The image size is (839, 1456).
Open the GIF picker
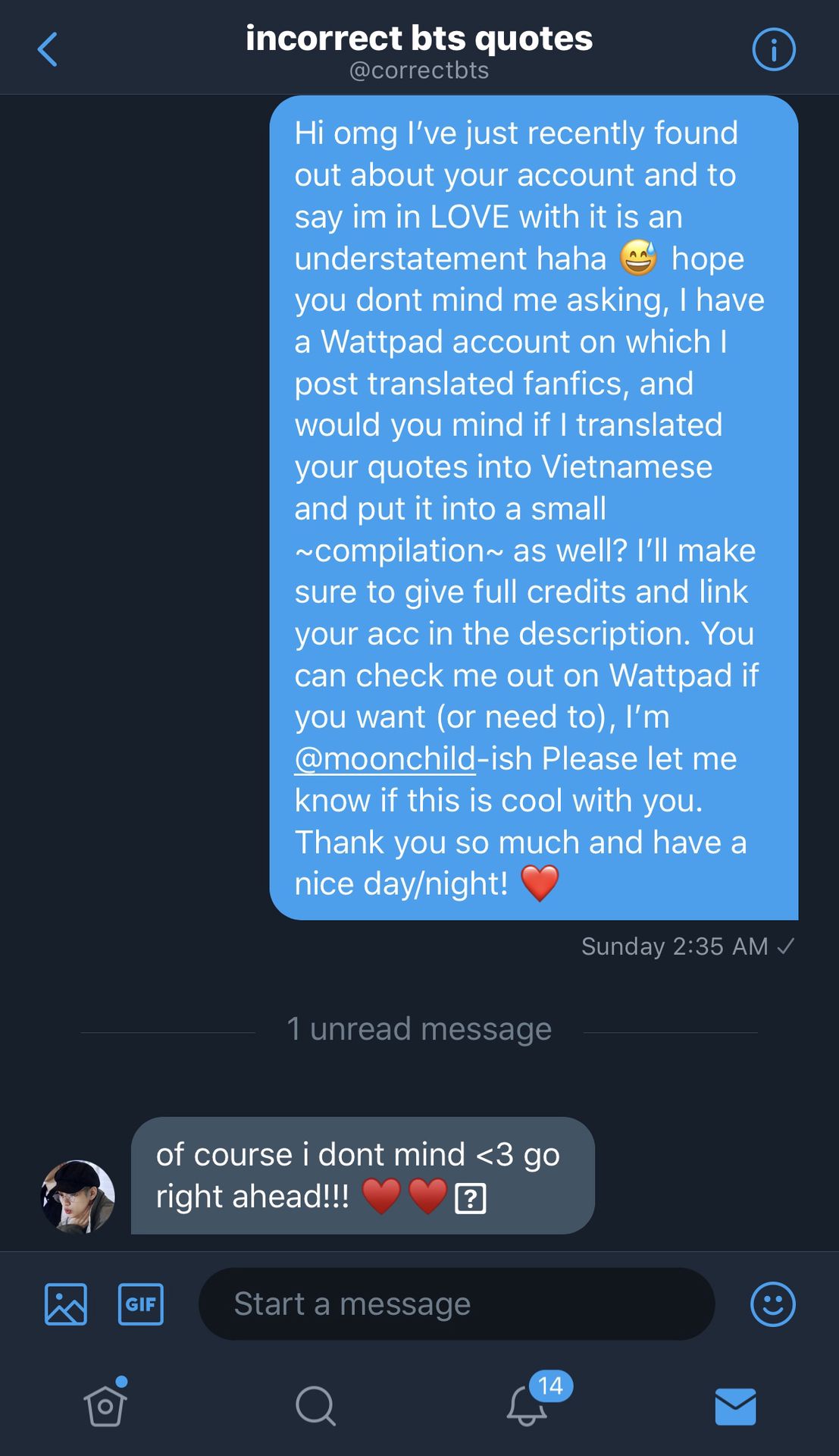(x=141, y=1304)
